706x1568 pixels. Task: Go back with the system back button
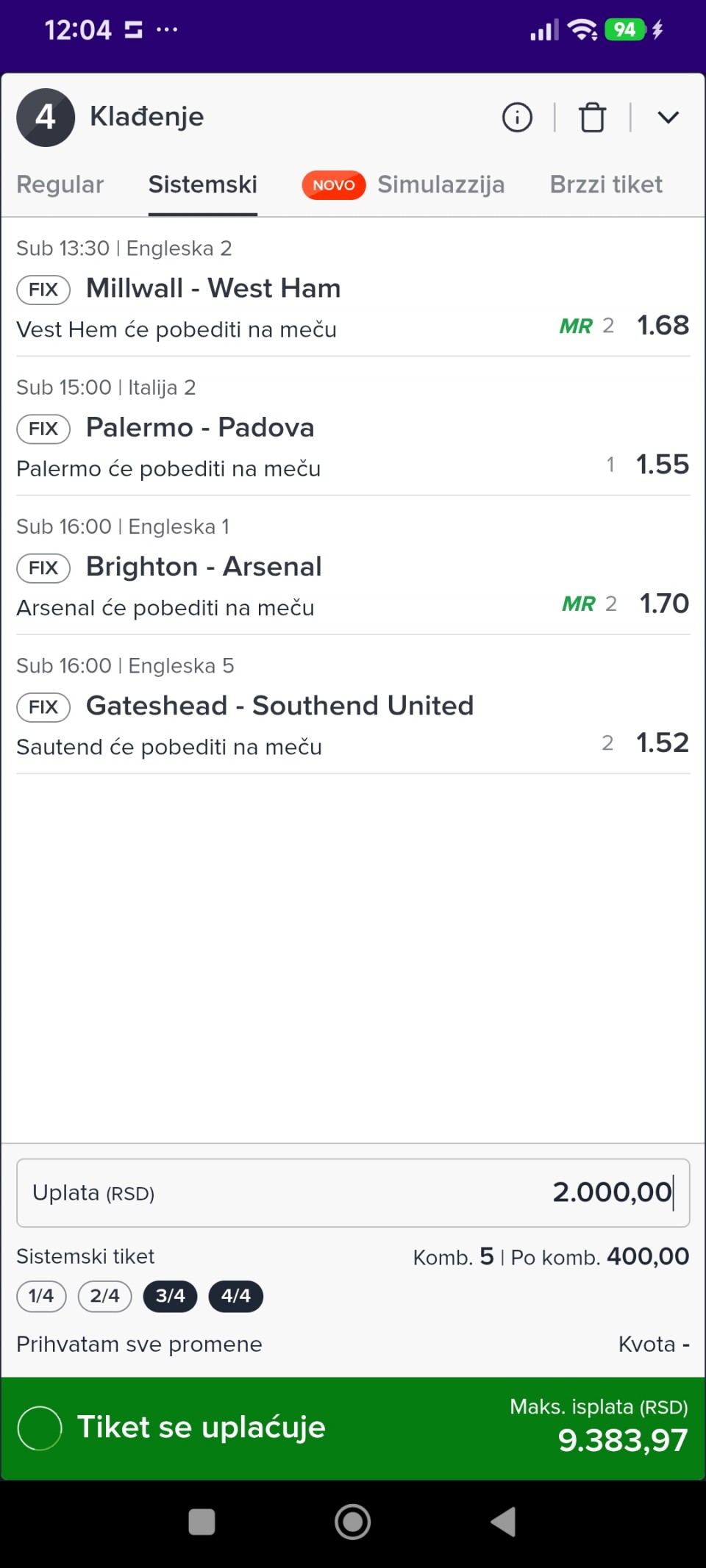coord(504,1522)
